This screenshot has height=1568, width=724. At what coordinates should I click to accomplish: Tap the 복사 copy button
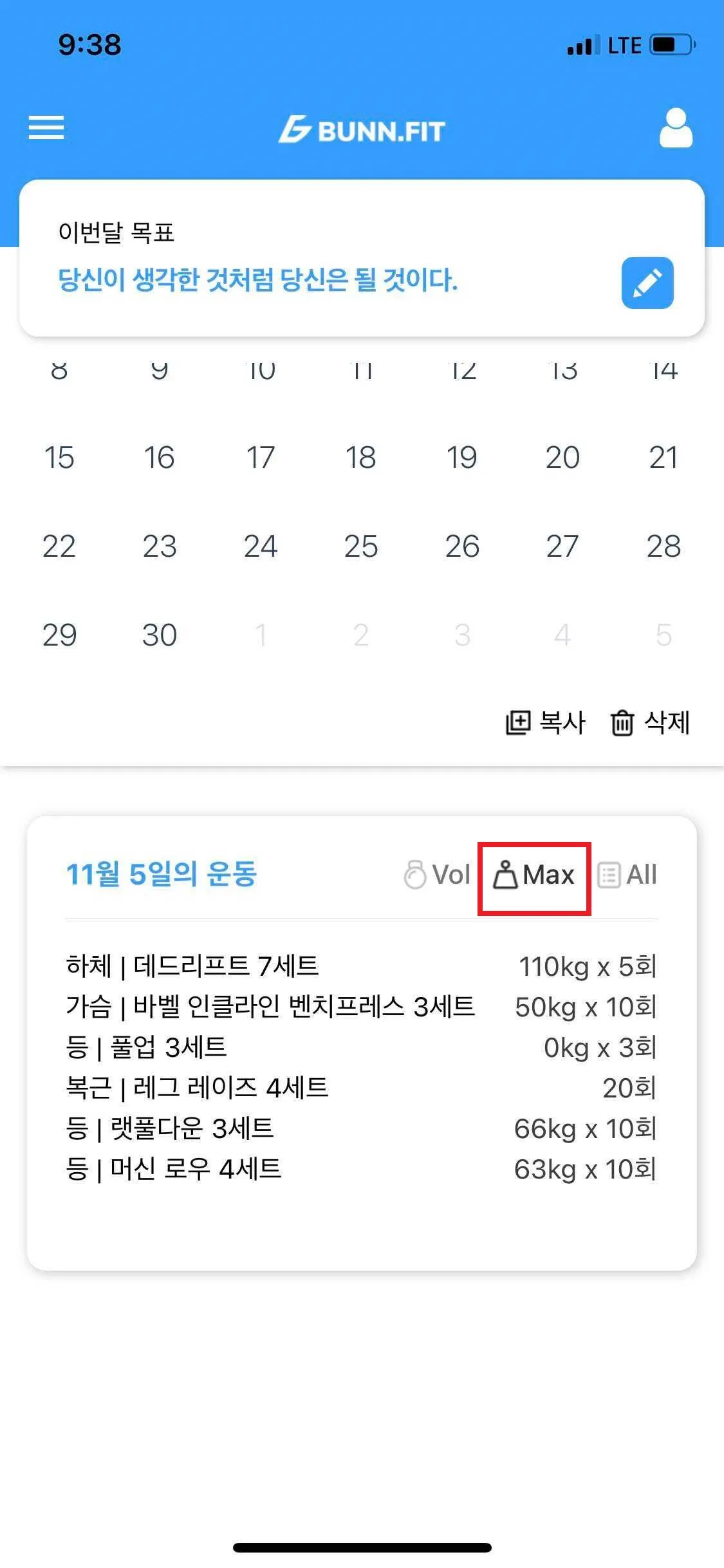click(x=546, y=723)
